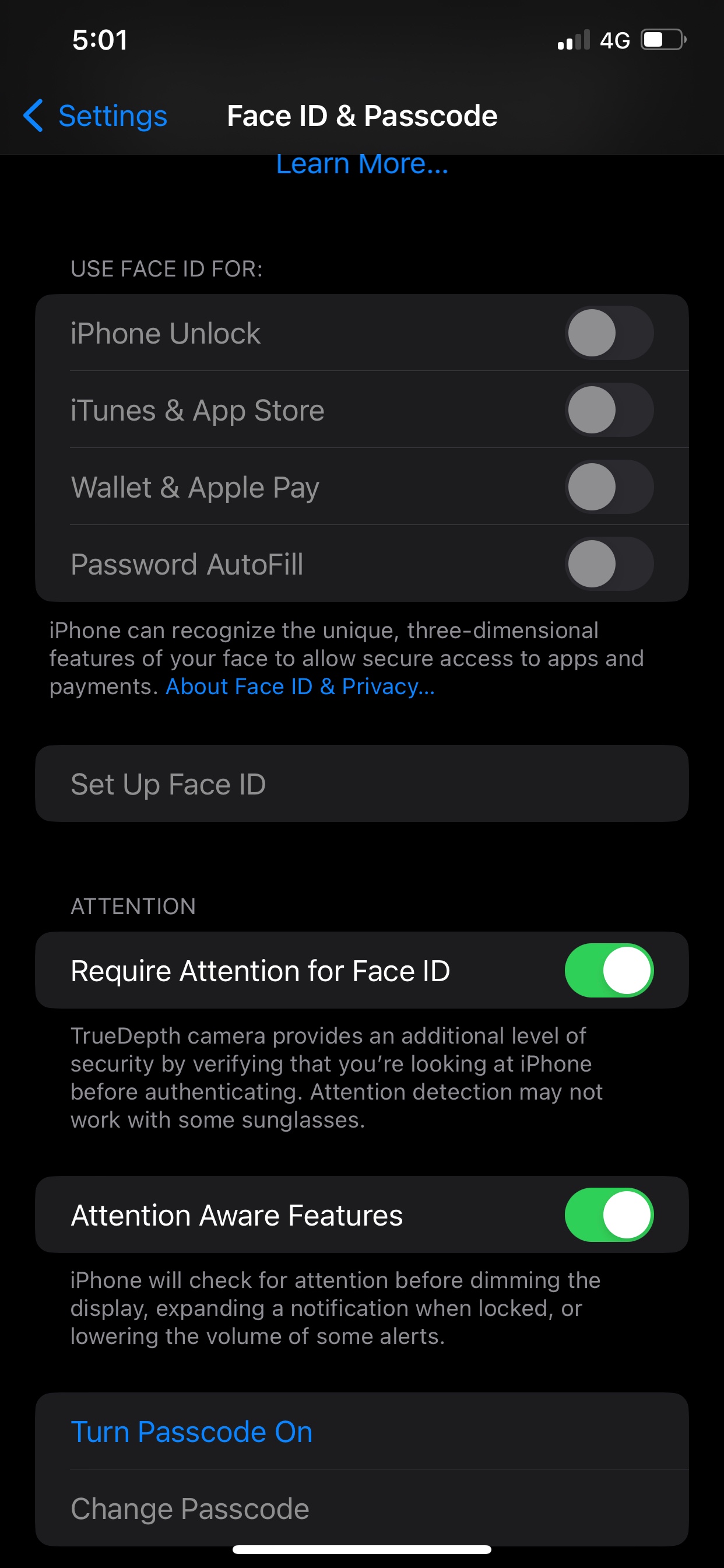Tap the back chevron to Settings

click(33, 116)
